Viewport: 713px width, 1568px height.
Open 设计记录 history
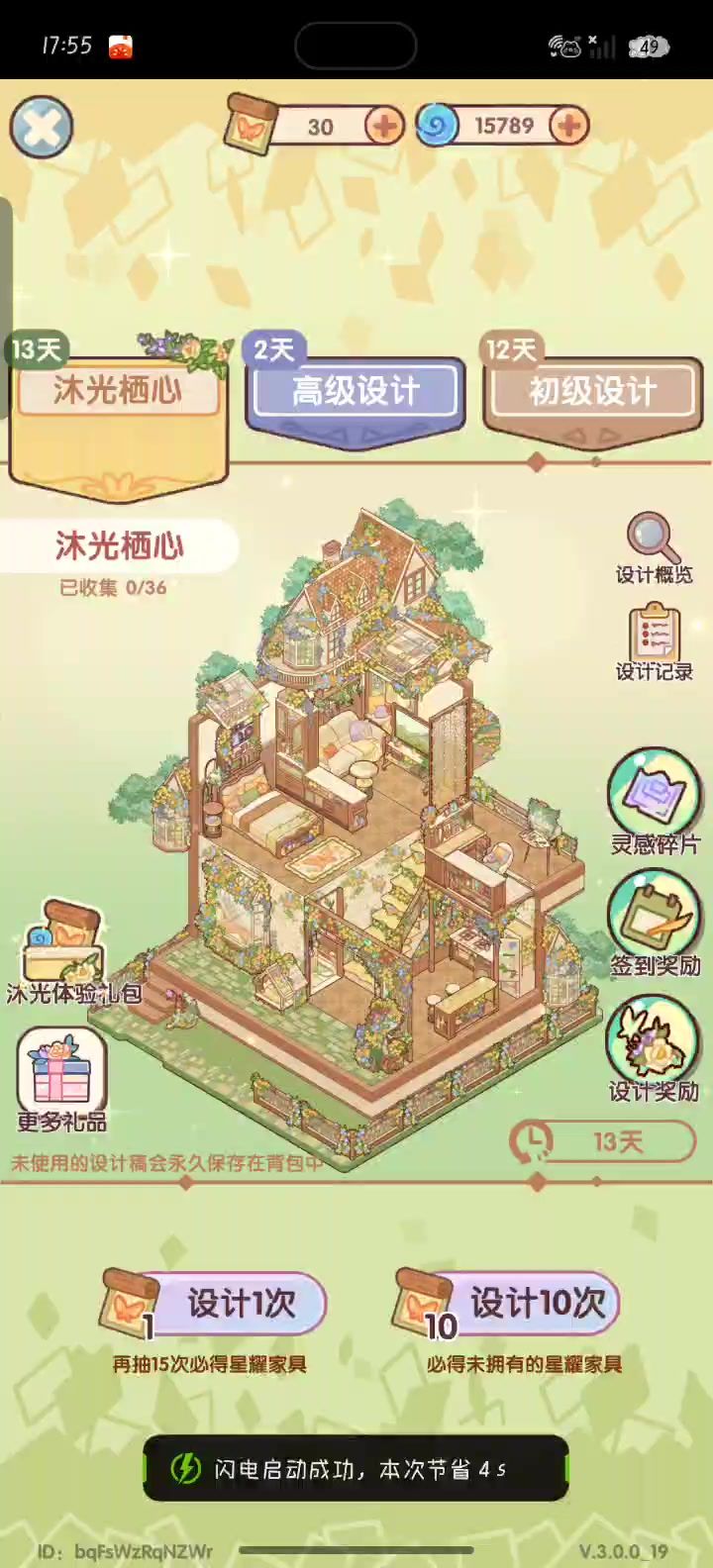click(x=654, y=643)
